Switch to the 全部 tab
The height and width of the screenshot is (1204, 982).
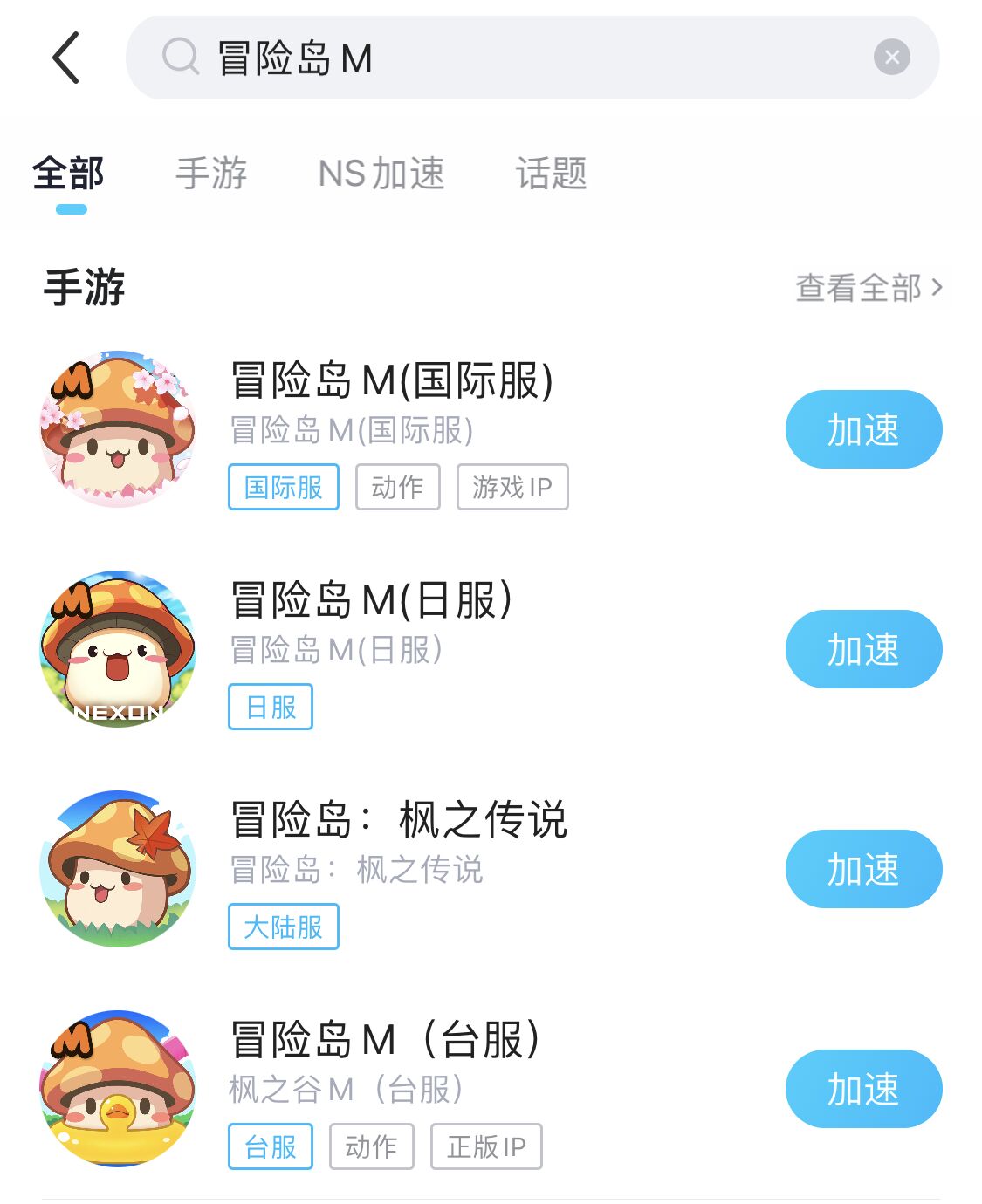(68, 174)
